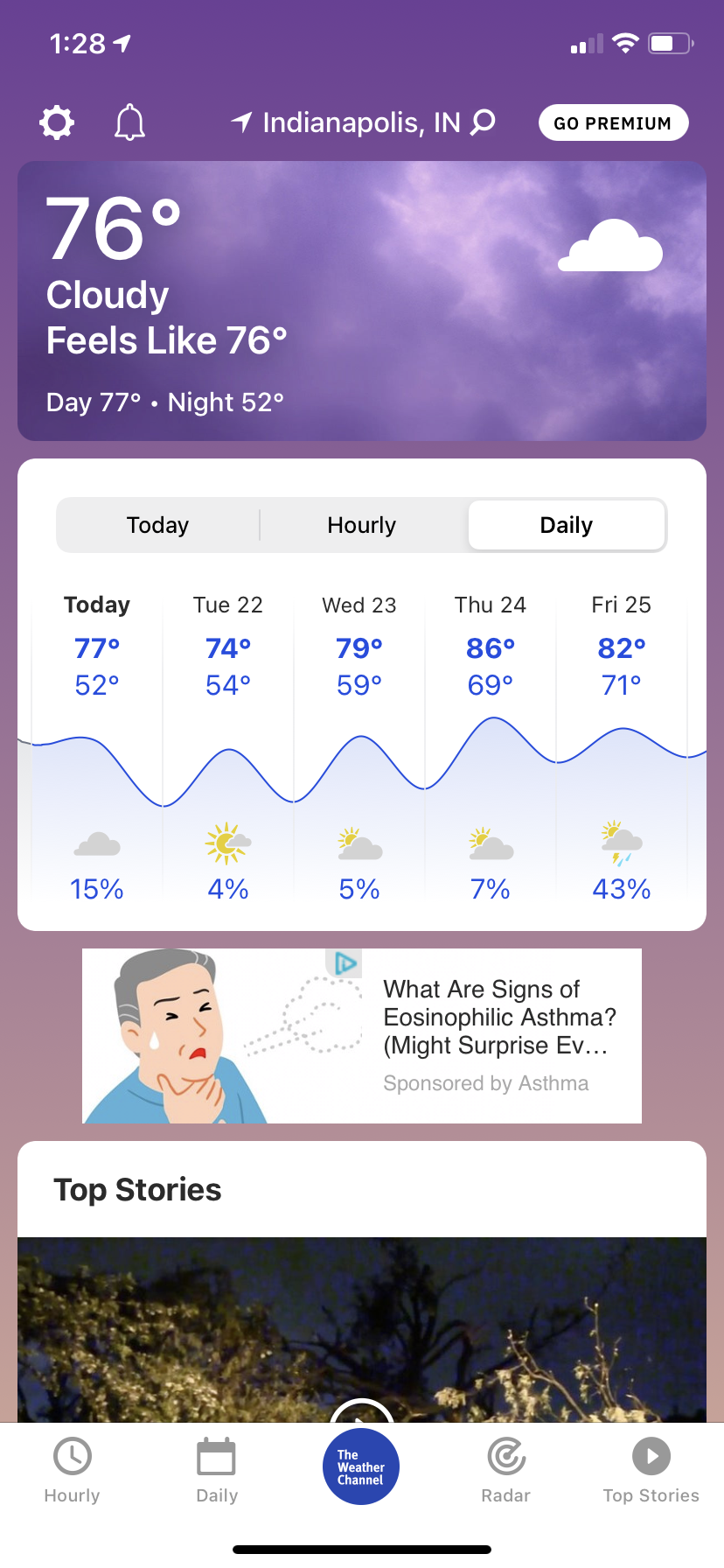Screen dimensions: 724x1568
Task: Tap The Weather Channel home button
Action: pyautogui.click(x=361, y=1466)
